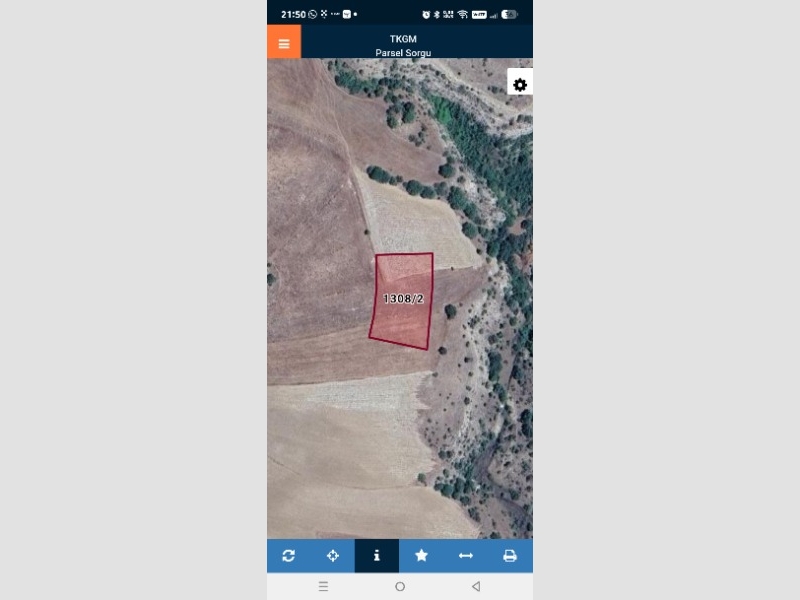Screen dimensions: 800x600
Task: Go back using system navigation
Action: tap(476, 586)
